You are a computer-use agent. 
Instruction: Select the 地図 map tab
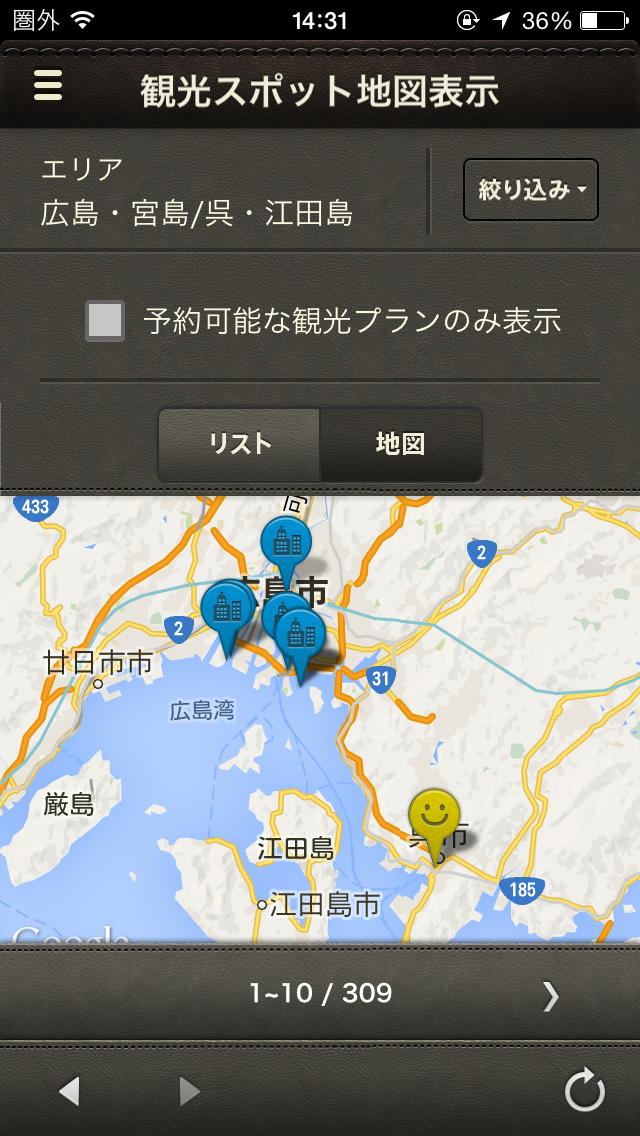coord(401,444)
